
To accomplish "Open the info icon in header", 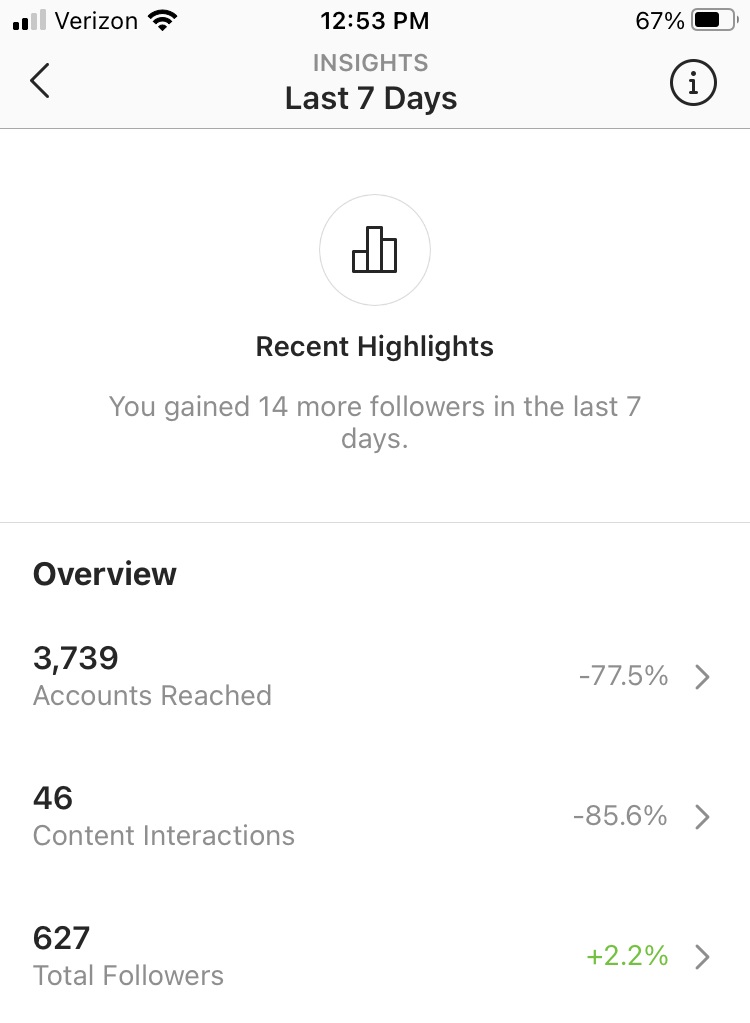I will pos(692,84).
